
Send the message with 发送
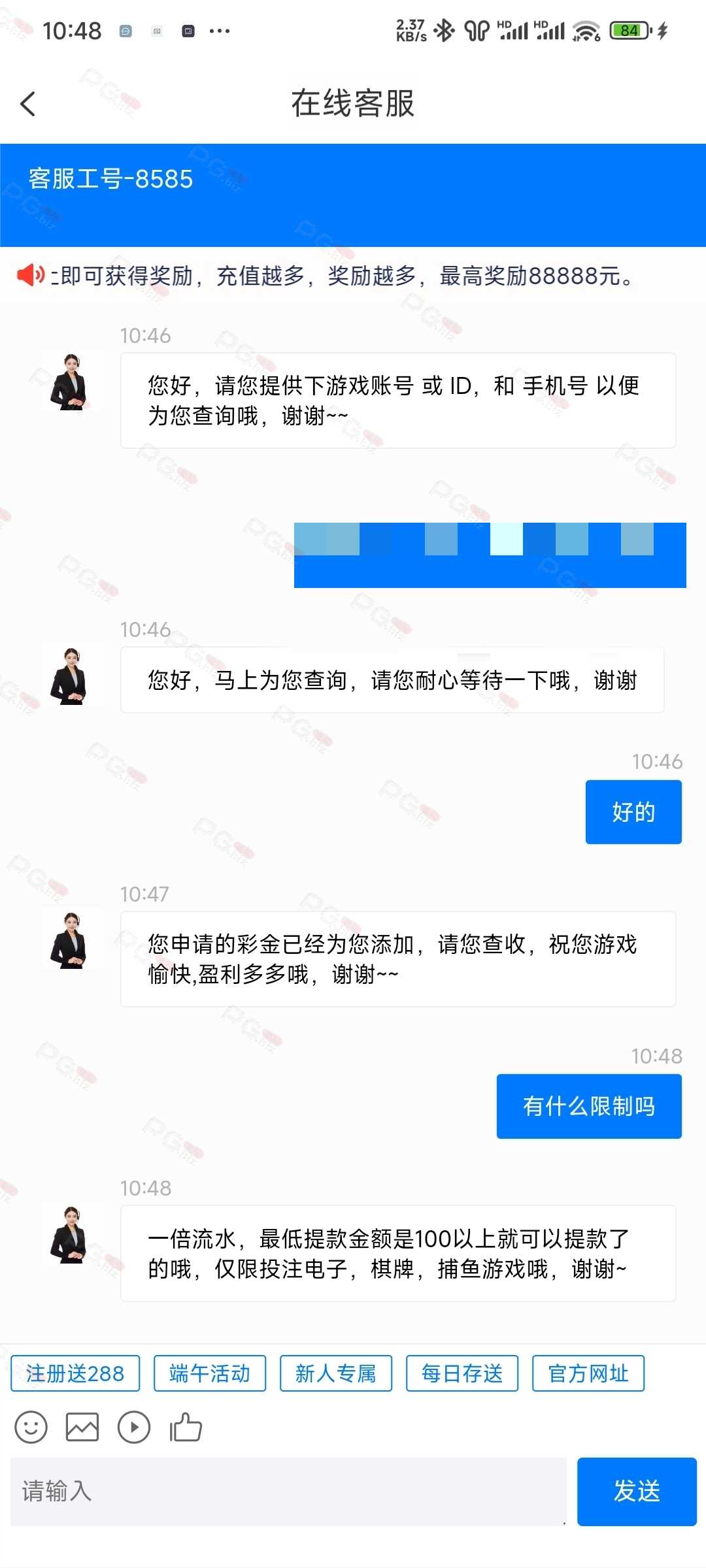pyautogui.click(x=637, y=1492)
